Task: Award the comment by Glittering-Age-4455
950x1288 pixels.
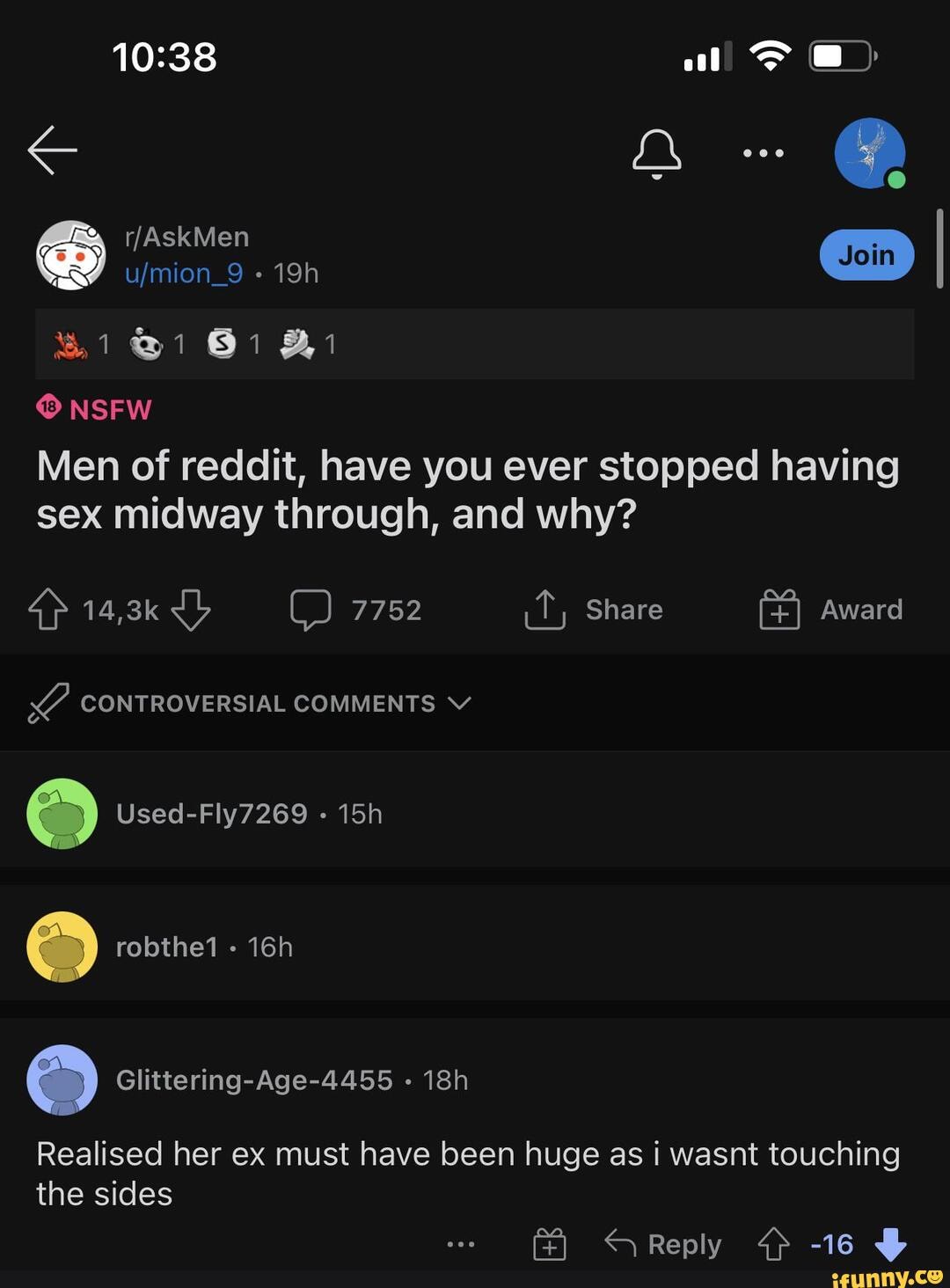Action: click(x=550, y=1245)
